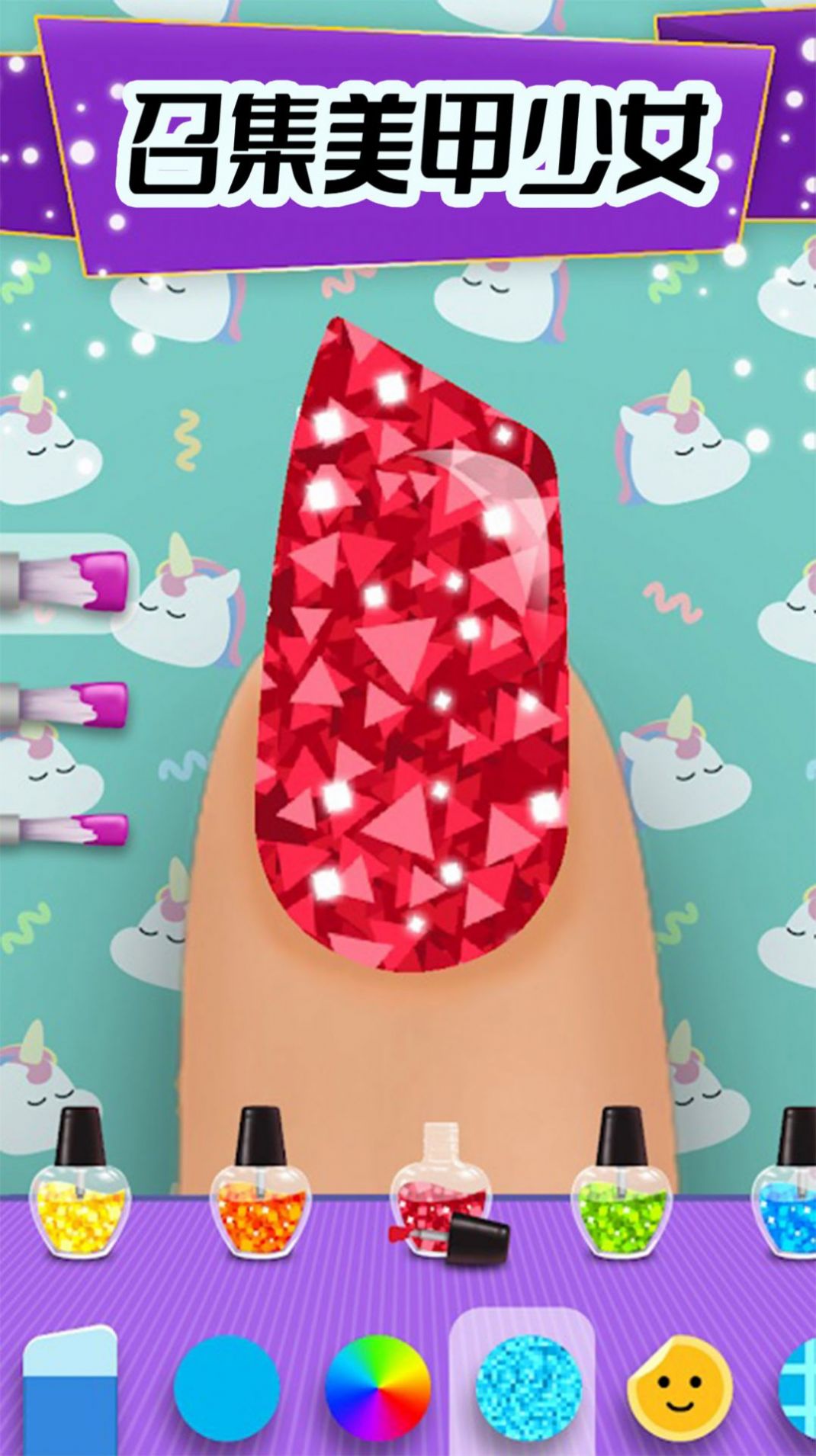The image size is (816, 1456).
Task: Choose the eraser tool
Action: point(70,1393)
